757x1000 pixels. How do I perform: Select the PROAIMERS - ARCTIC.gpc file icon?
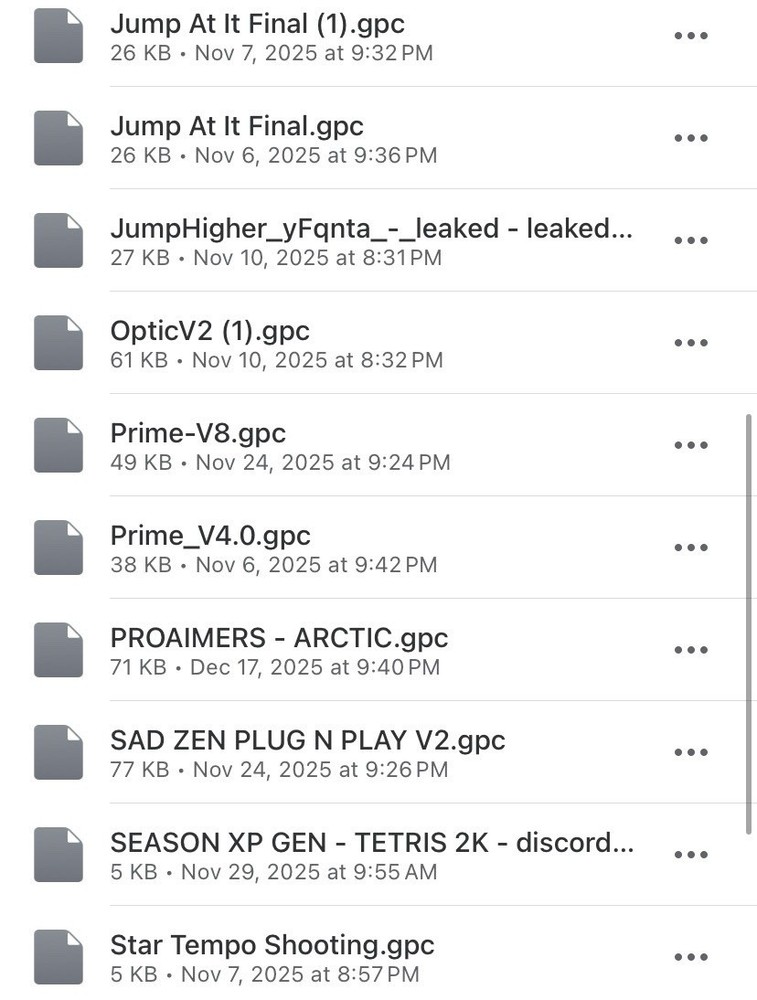58,648
